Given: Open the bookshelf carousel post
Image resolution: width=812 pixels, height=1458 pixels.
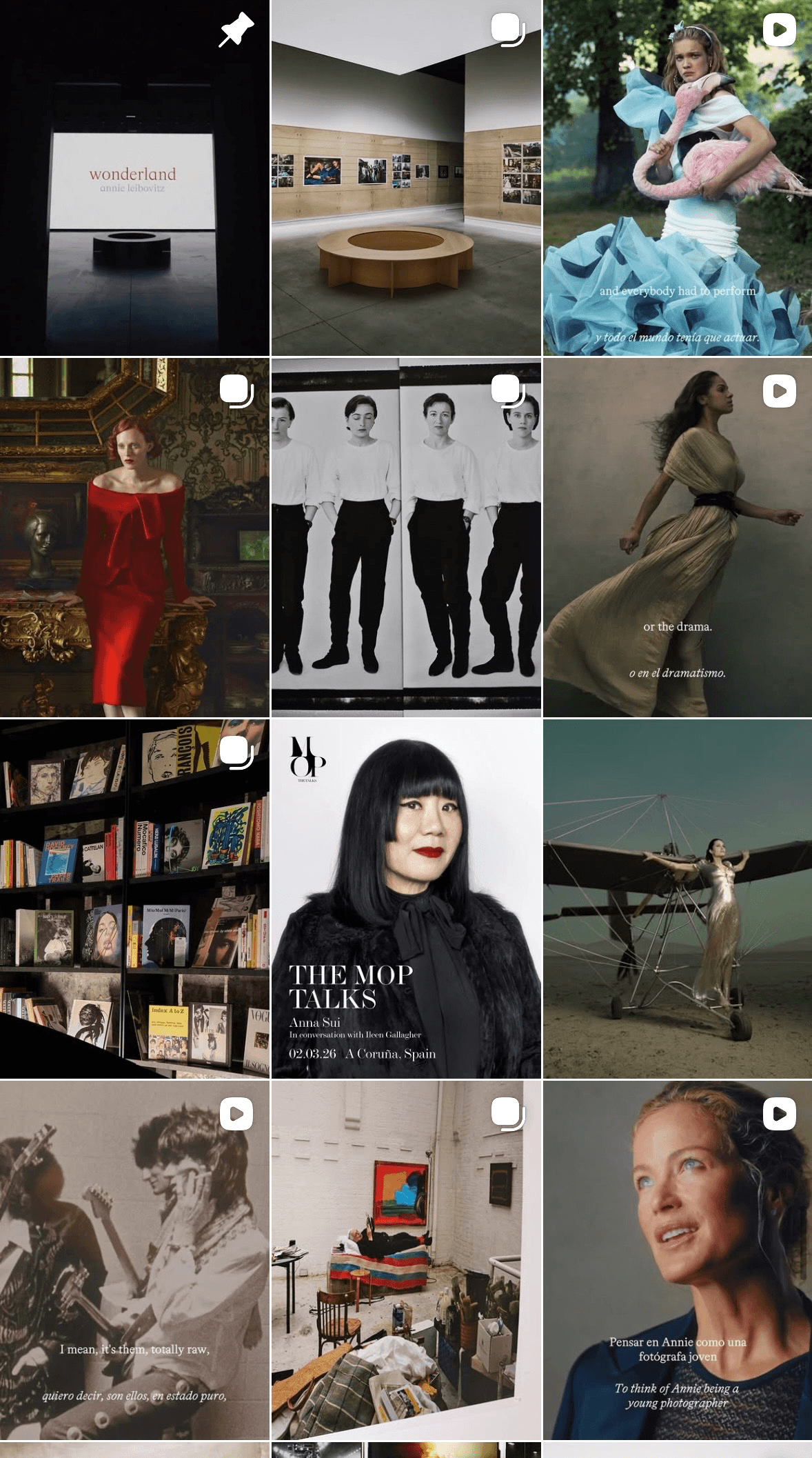Looking at the screenshot, I should [134, 899].
